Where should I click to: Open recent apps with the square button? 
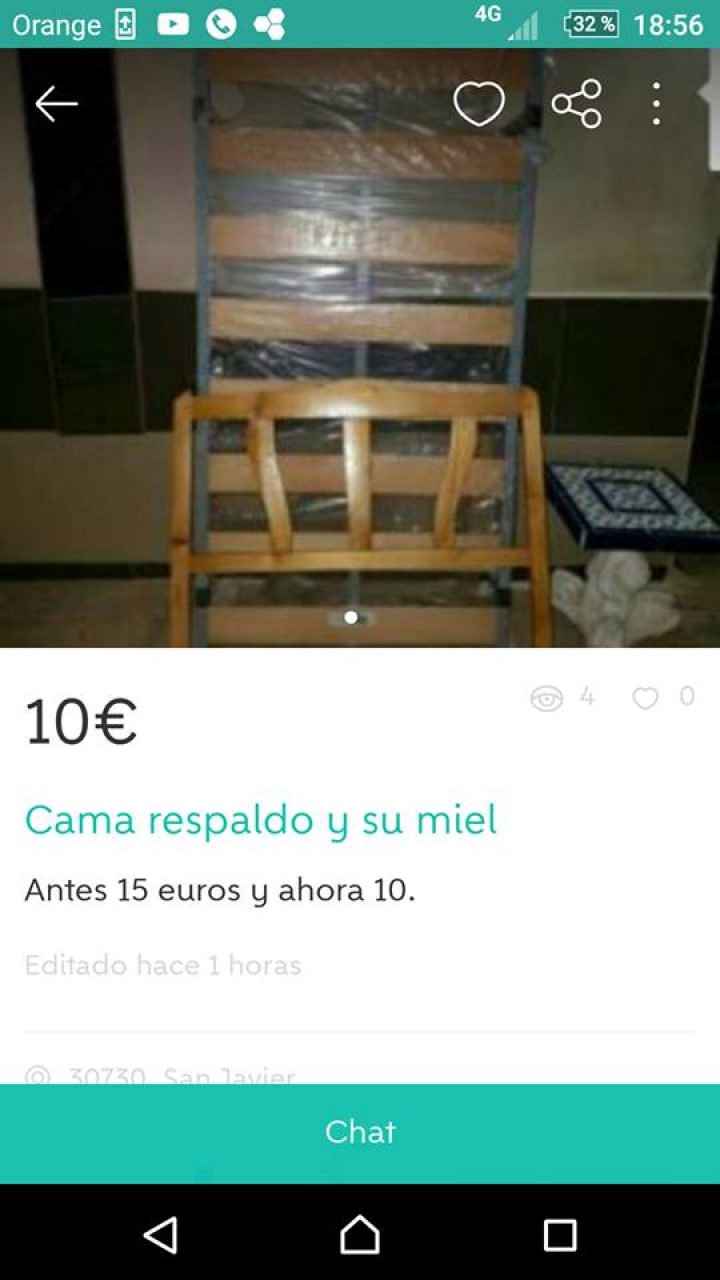pyautogui.click(x=558, y=1237)
